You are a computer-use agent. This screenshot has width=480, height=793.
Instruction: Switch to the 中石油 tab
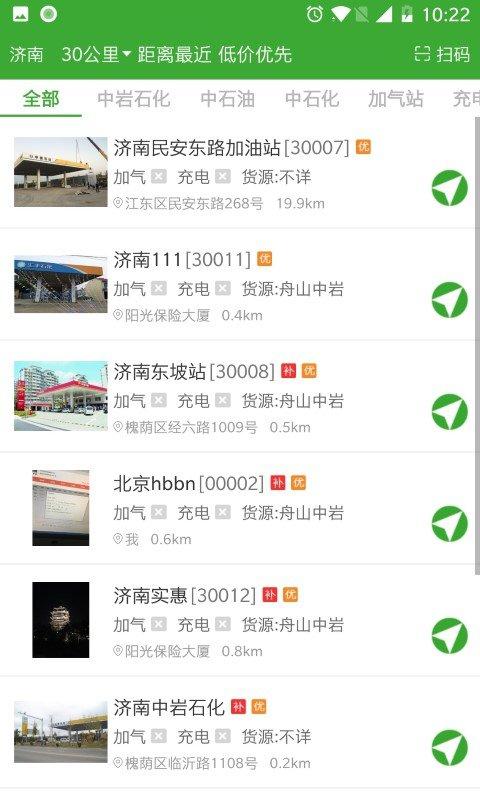228,99
